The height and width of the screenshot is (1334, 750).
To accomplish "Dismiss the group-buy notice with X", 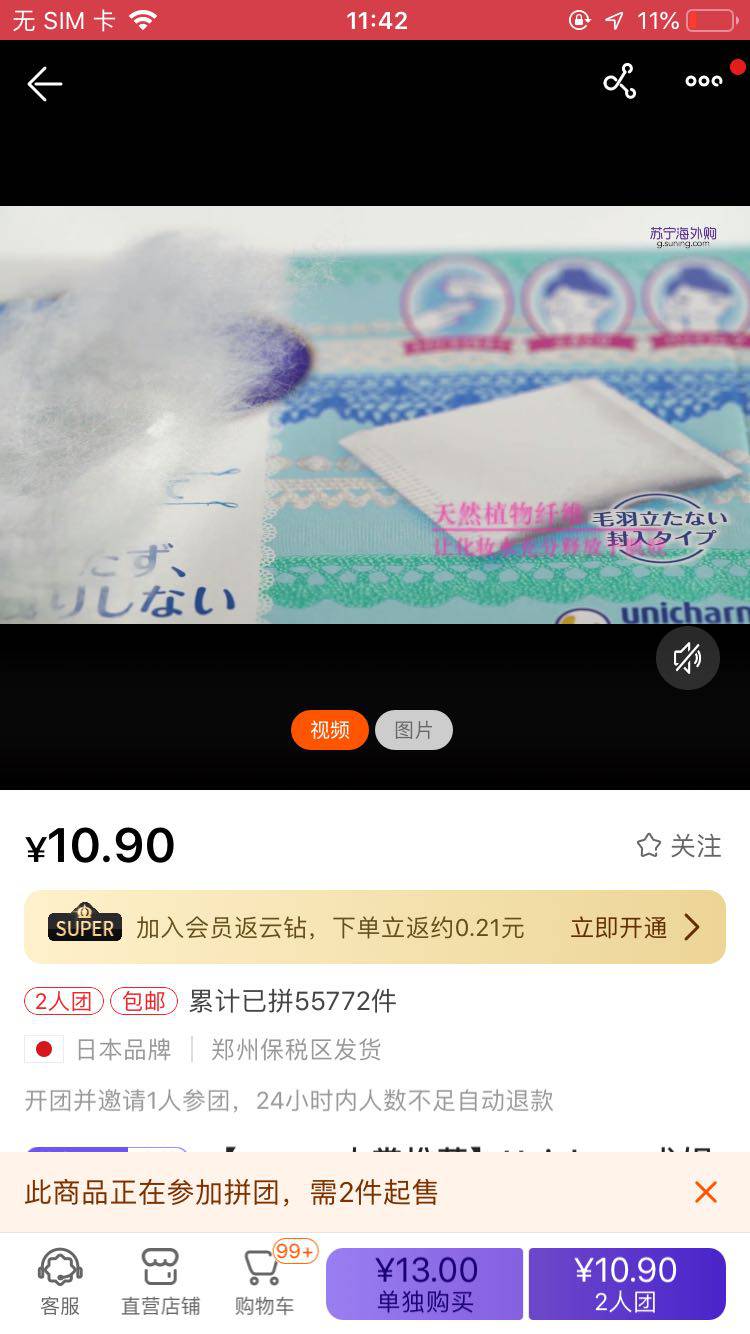I will (x=706, y=1192).
